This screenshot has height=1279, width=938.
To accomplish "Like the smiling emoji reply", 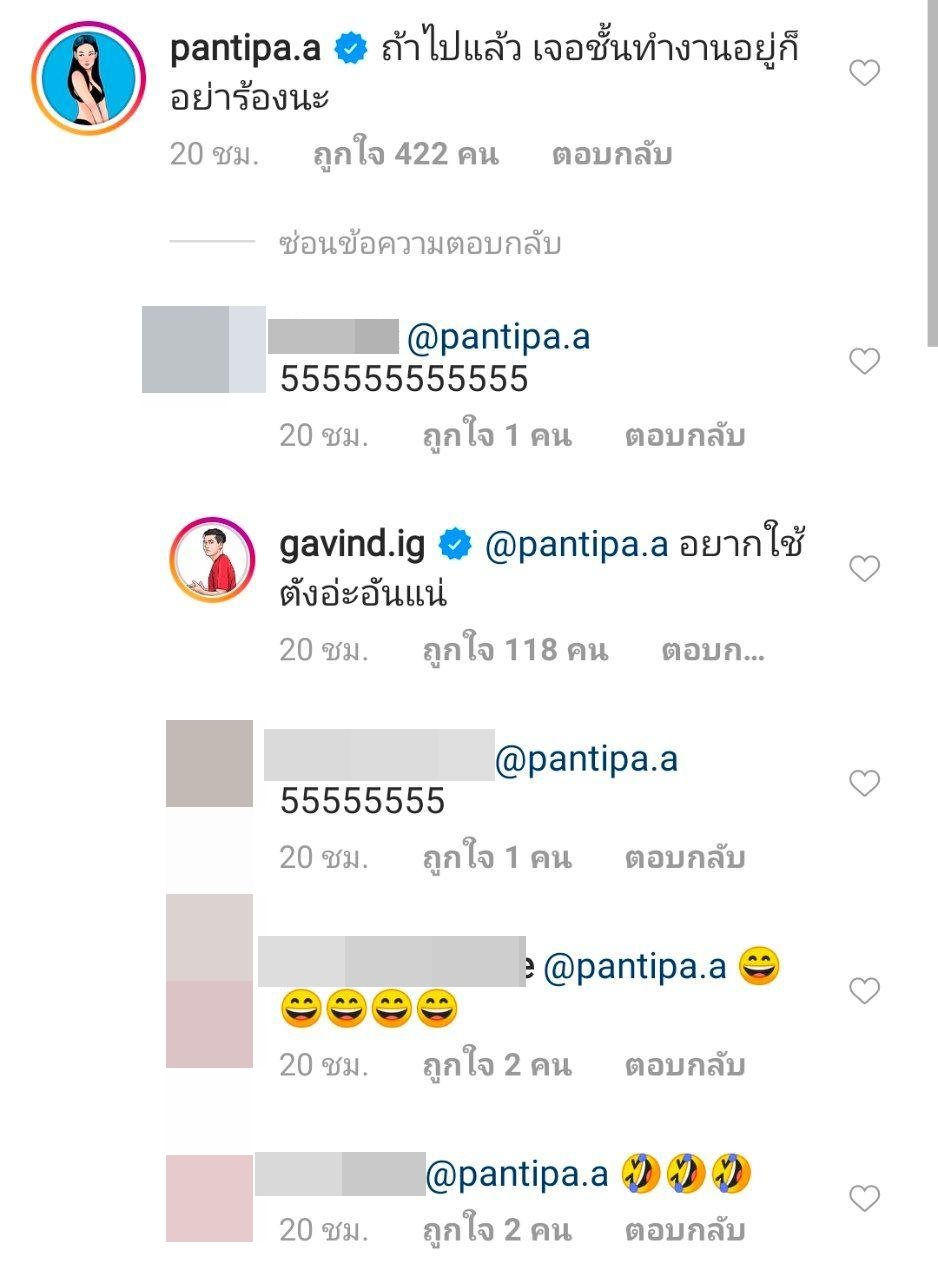I will (x=863, y=991).
